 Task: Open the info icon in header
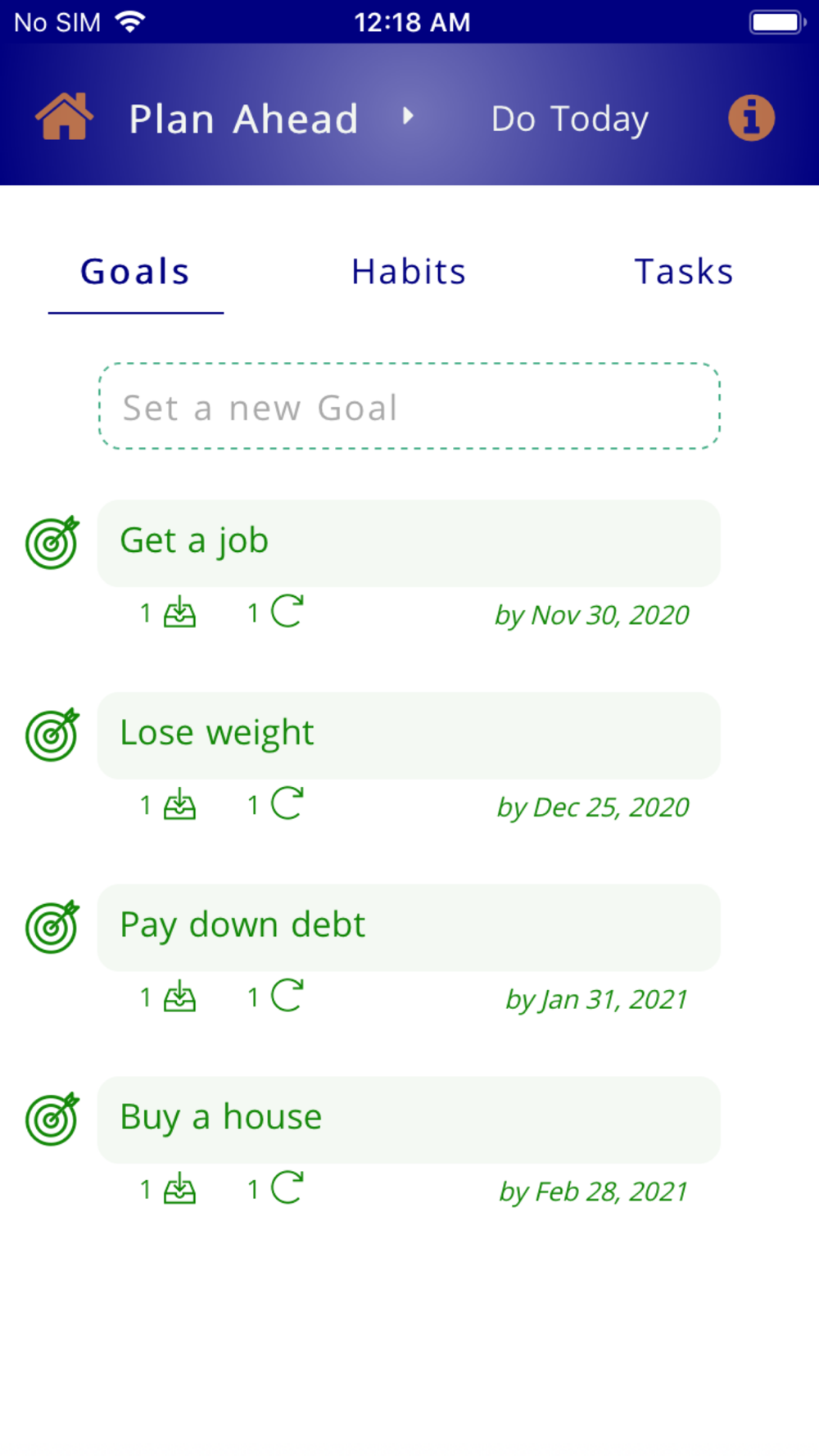pyautogui.click(x=751, y=118)
